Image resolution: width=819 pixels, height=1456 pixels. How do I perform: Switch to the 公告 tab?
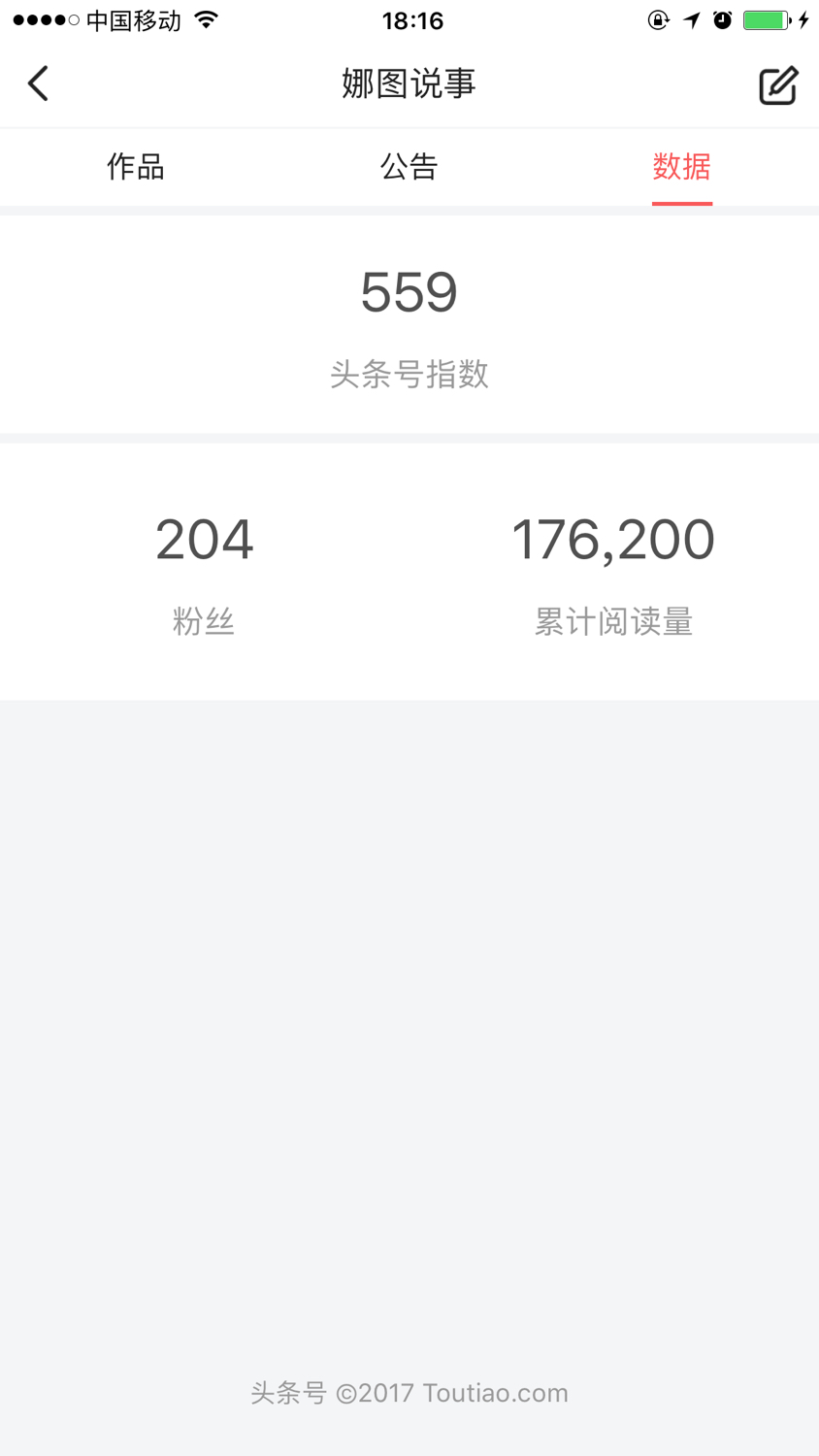click(409, 167)
